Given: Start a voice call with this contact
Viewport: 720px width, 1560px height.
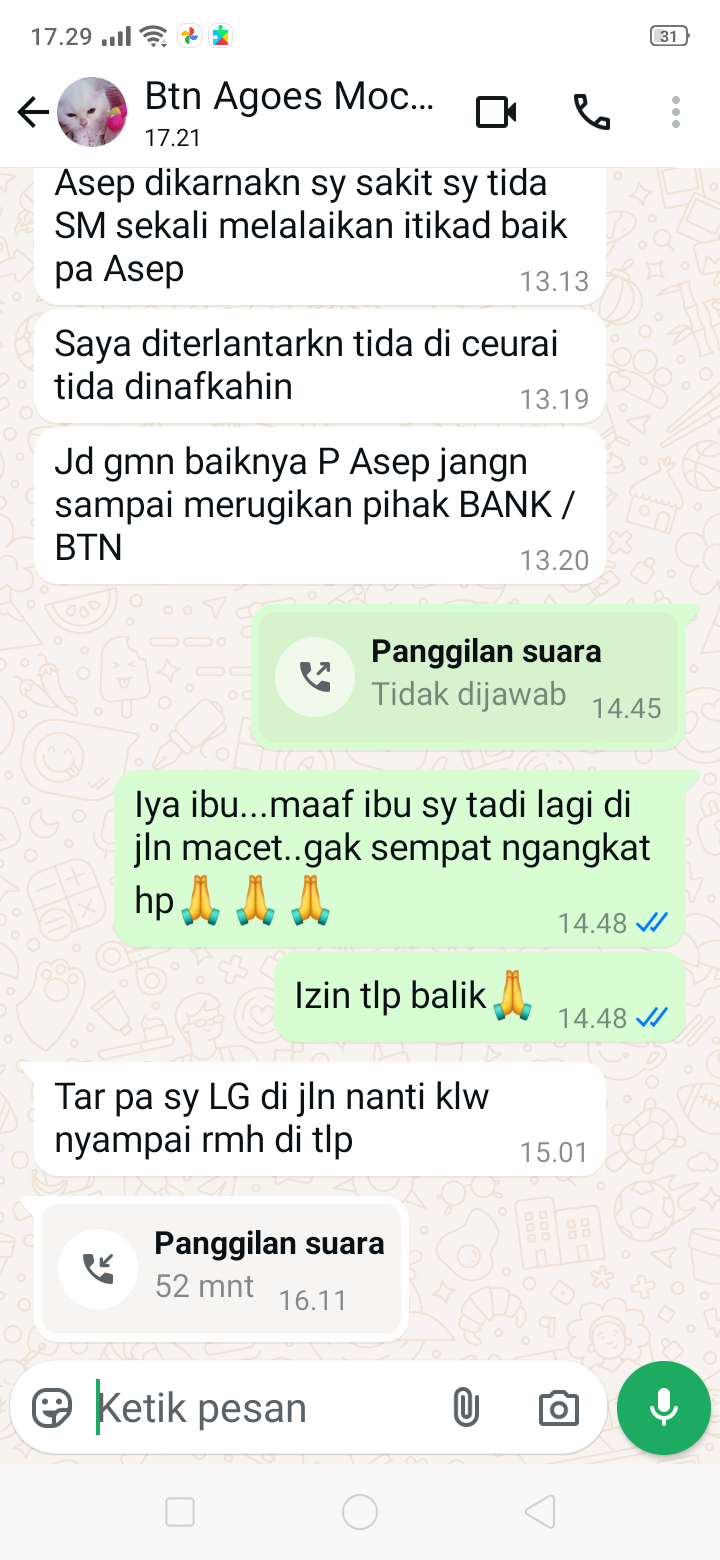Looking at the screenshot, I should [x=591, y=112].
